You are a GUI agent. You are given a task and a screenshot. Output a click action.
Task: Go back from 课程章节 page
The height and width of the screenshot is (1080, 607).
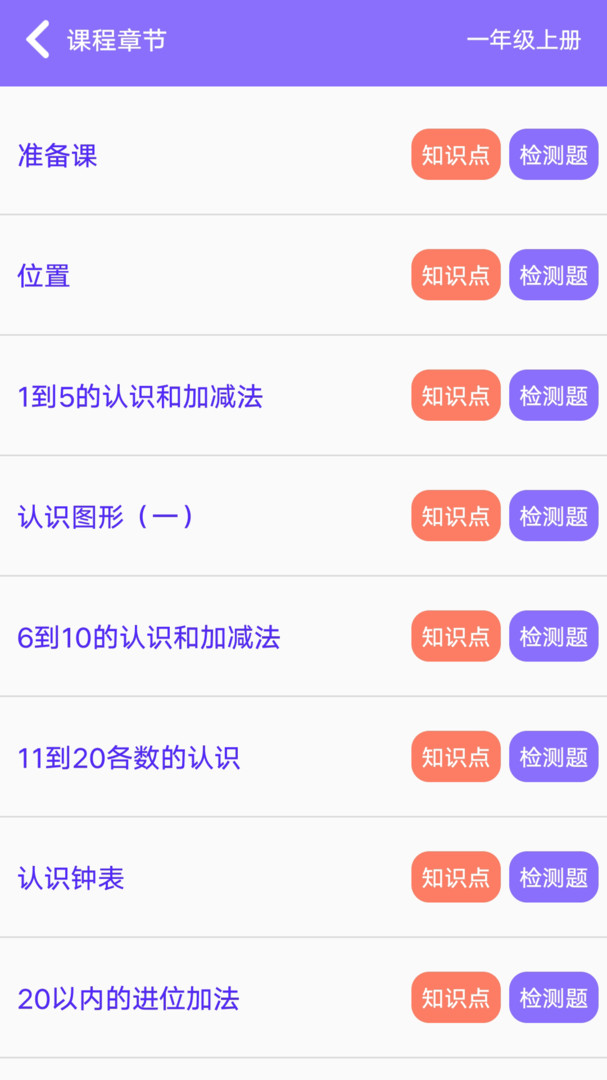[x=38, y=41]
